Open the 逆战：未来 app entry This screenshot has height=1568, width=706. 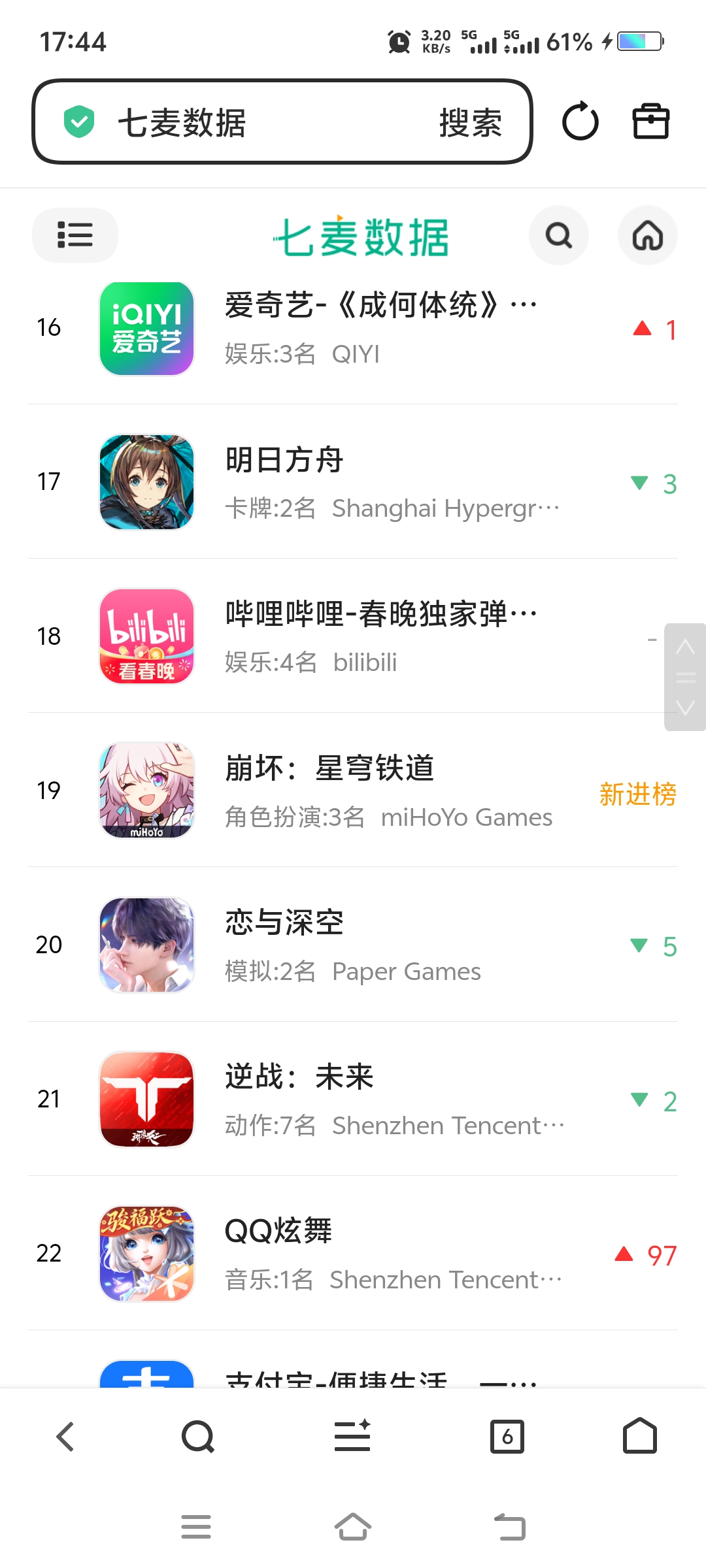pyautogui.click(x=353, y=1099)
